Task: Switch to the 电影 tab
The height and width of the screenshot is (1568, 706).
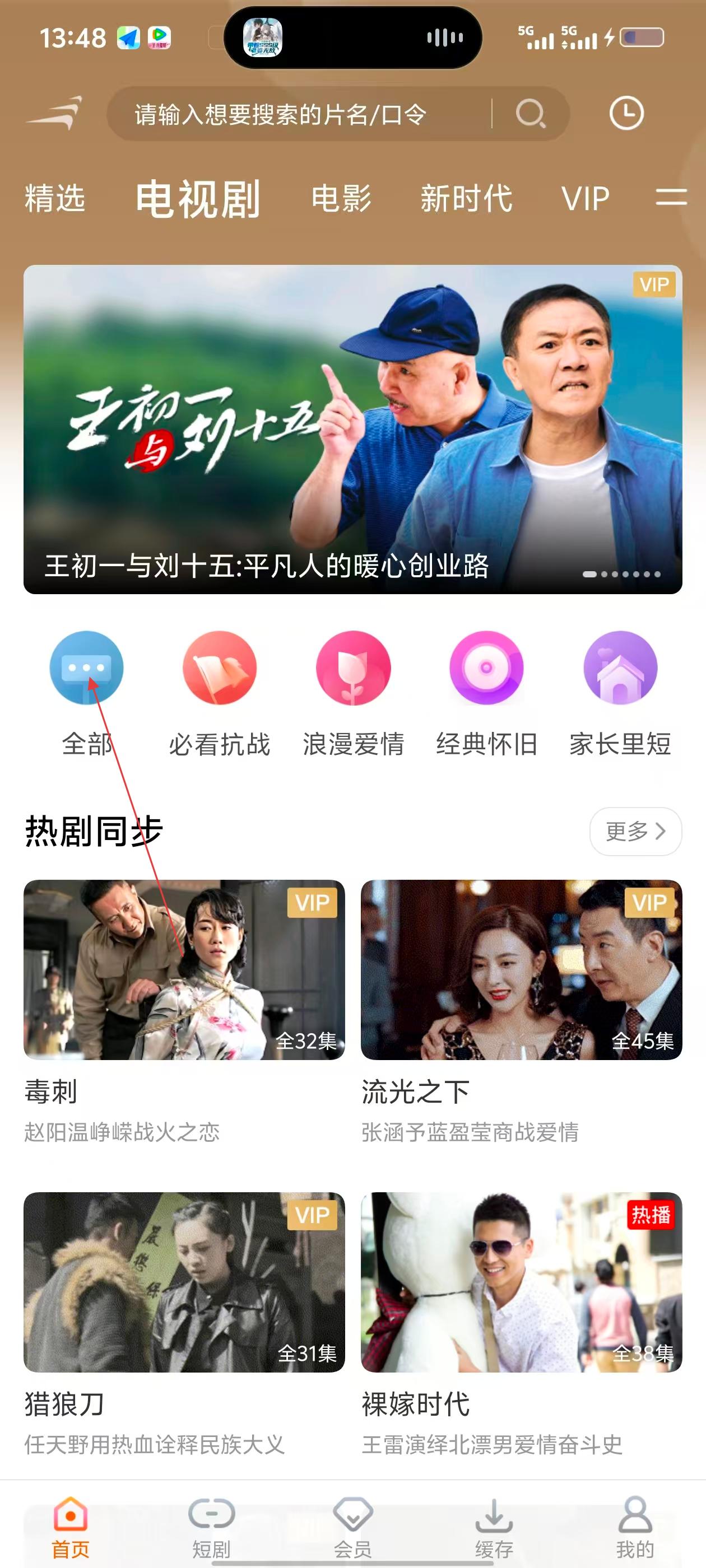Action: tap(341, 199)
